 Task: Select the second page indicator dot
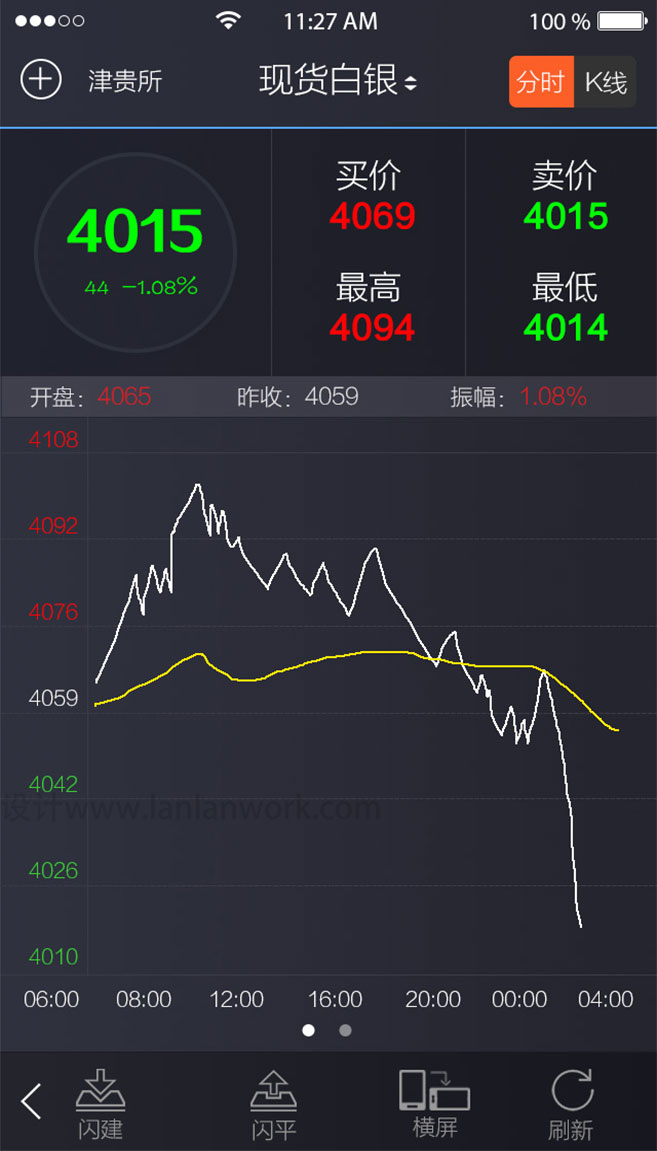click(x=345, y=1030)
